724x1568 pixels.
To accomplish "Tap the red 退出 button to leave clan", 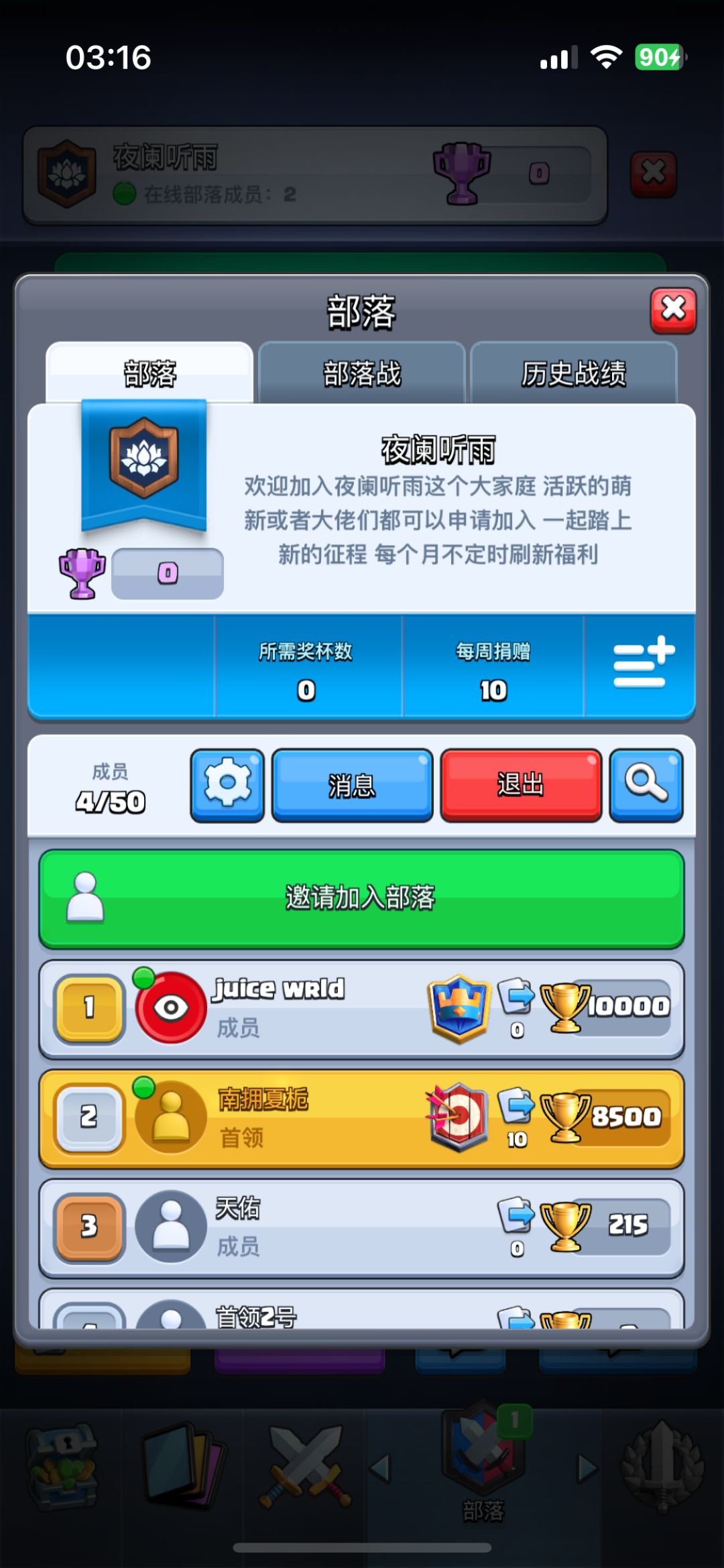I will (x=521, y=785).
